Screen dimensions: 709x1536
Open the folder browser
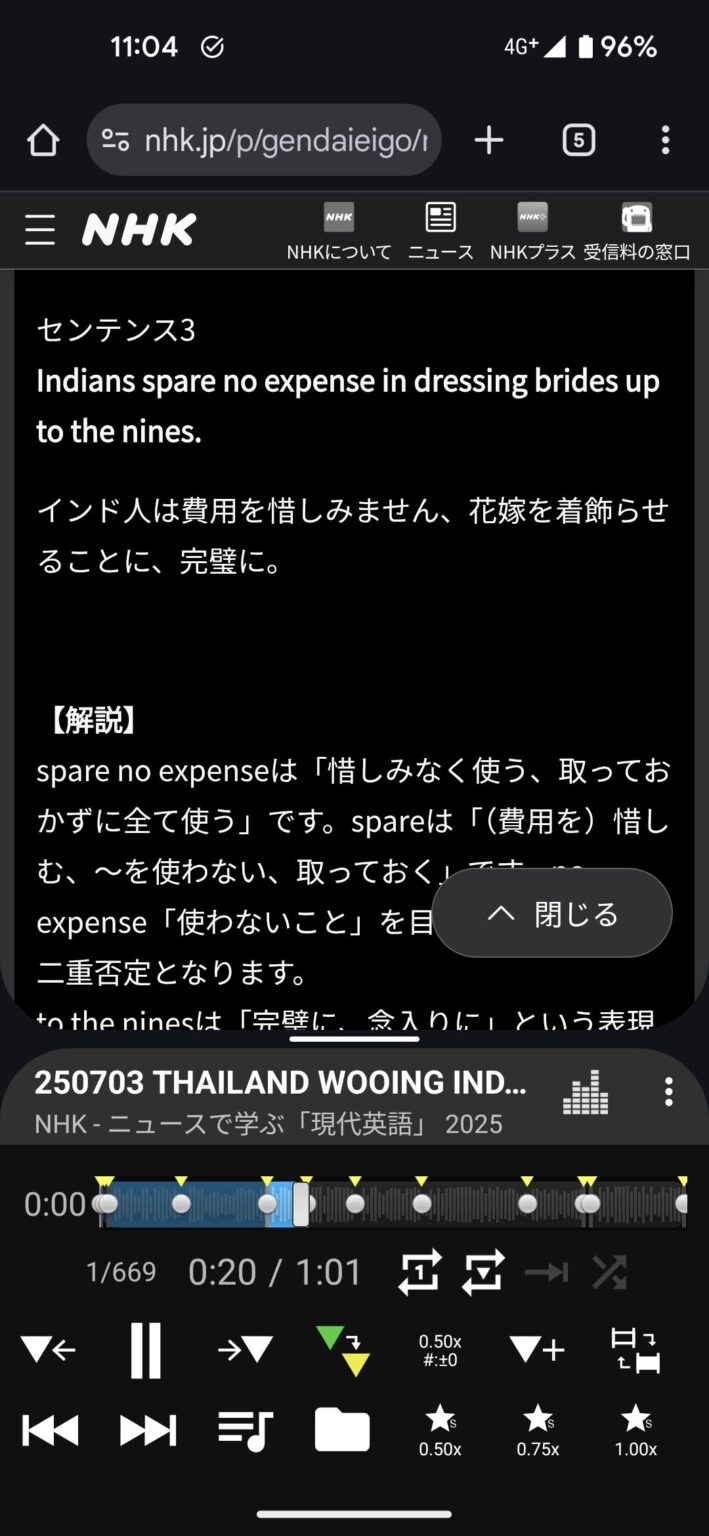(342, 1430)
